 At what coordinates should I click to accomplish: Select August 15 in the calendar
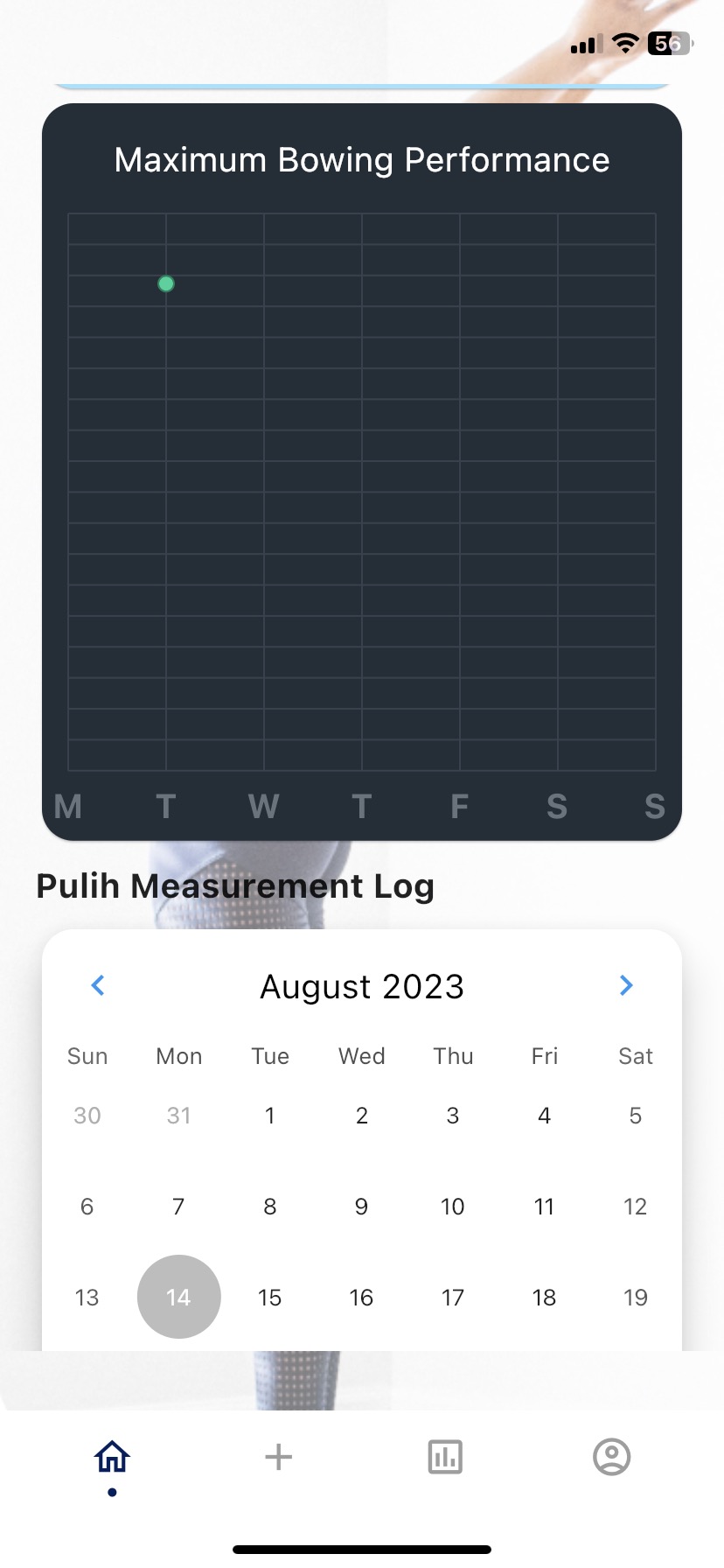[270, 1297]
